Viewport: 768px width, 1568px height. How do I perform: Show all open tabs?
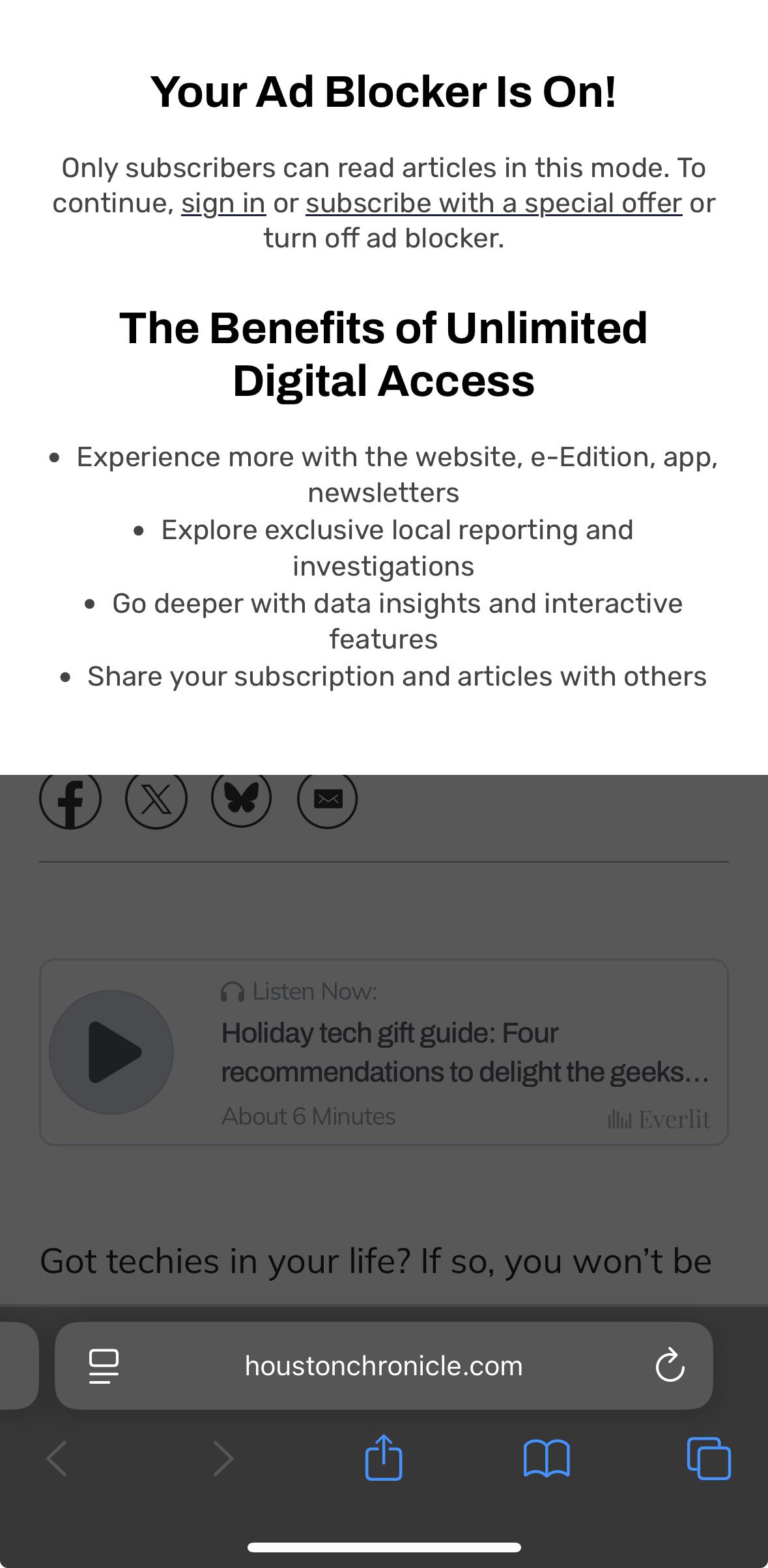(x=709, y=1458)
